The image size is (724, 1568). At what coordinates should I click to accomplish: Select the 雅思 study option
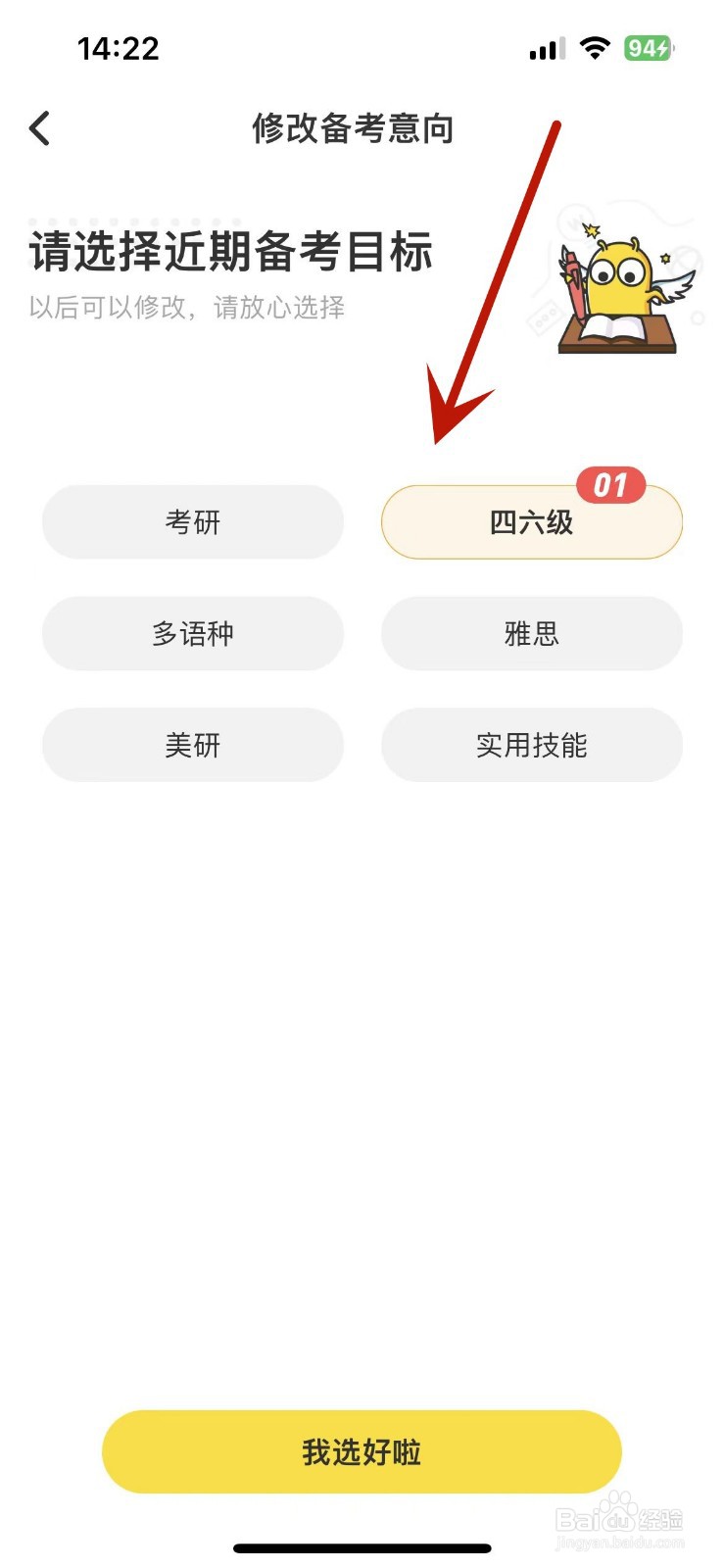coord(532,634)
